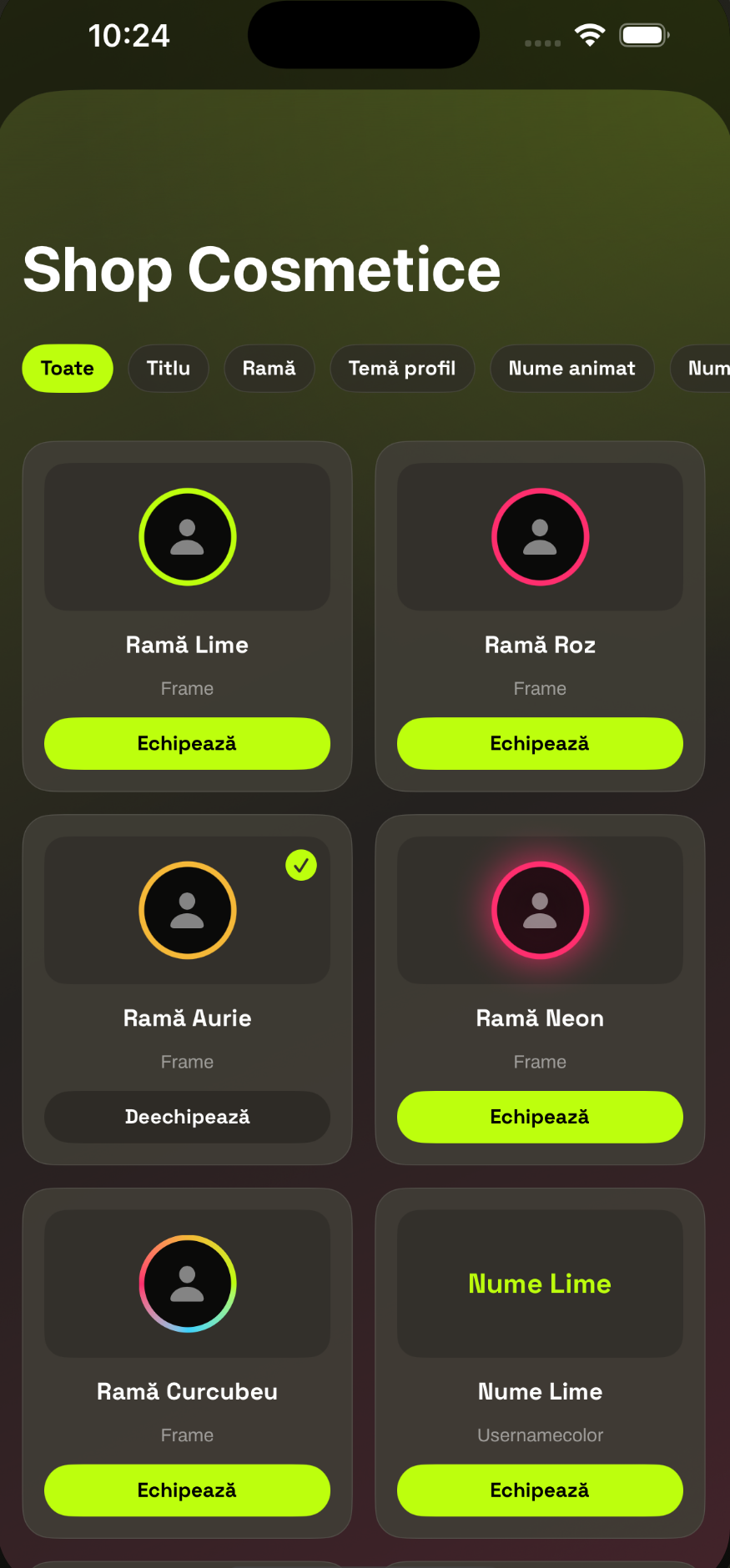Screen dimensions: 730x1568
Task: Choose the Nume animat chip
Action: pos(571,368)
